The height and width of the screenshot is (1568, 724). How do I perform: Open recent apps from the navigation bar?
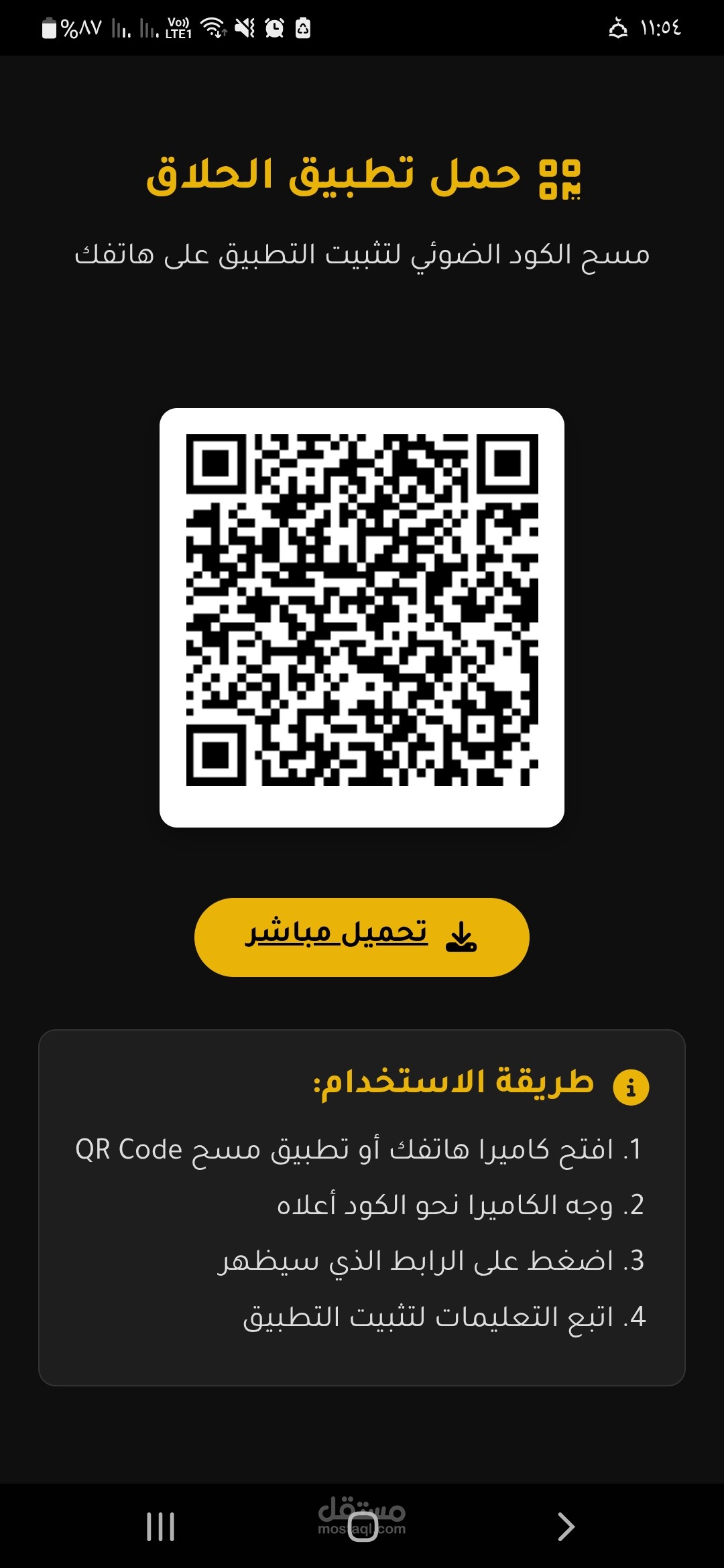(161, 1526)
